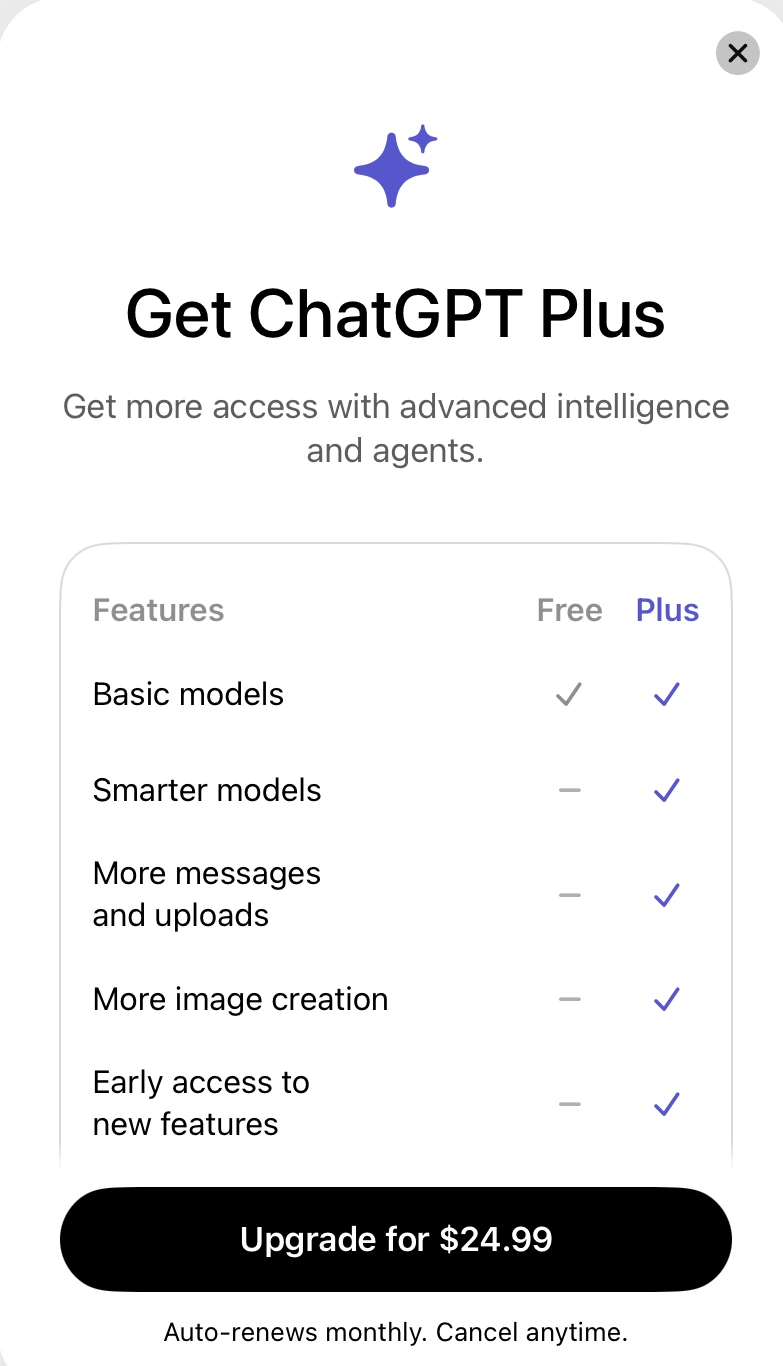This screenshot has width=783, height=1366.
Task: Close the ChatGPT Plus upgrade sheet
Action: click(738, 53)
